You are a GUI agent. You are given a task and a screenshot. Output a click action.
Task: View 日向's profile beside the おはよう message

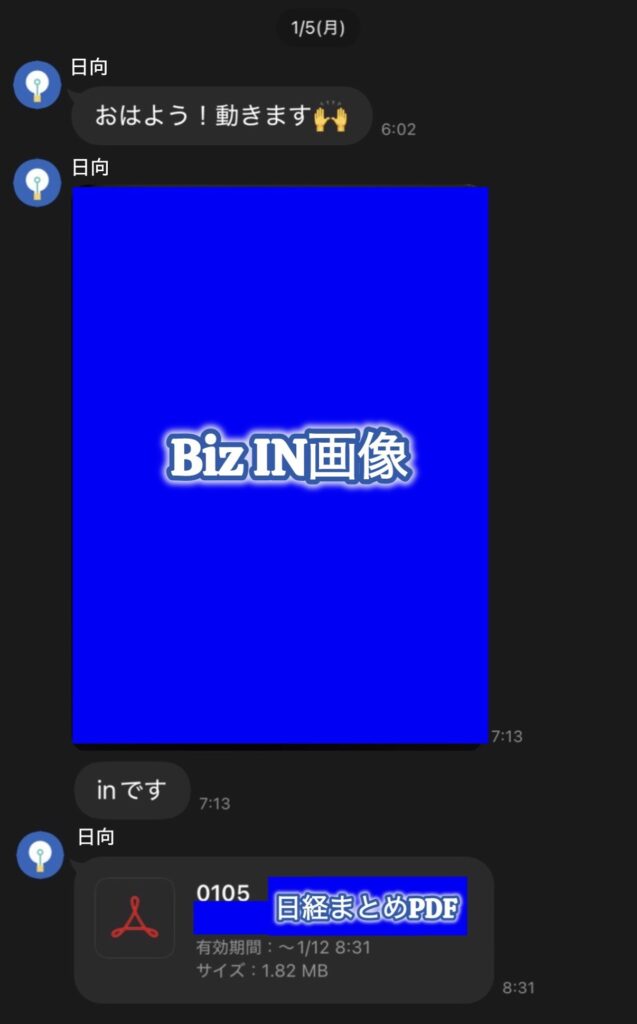pyautogui.click(x=37, y=85)
